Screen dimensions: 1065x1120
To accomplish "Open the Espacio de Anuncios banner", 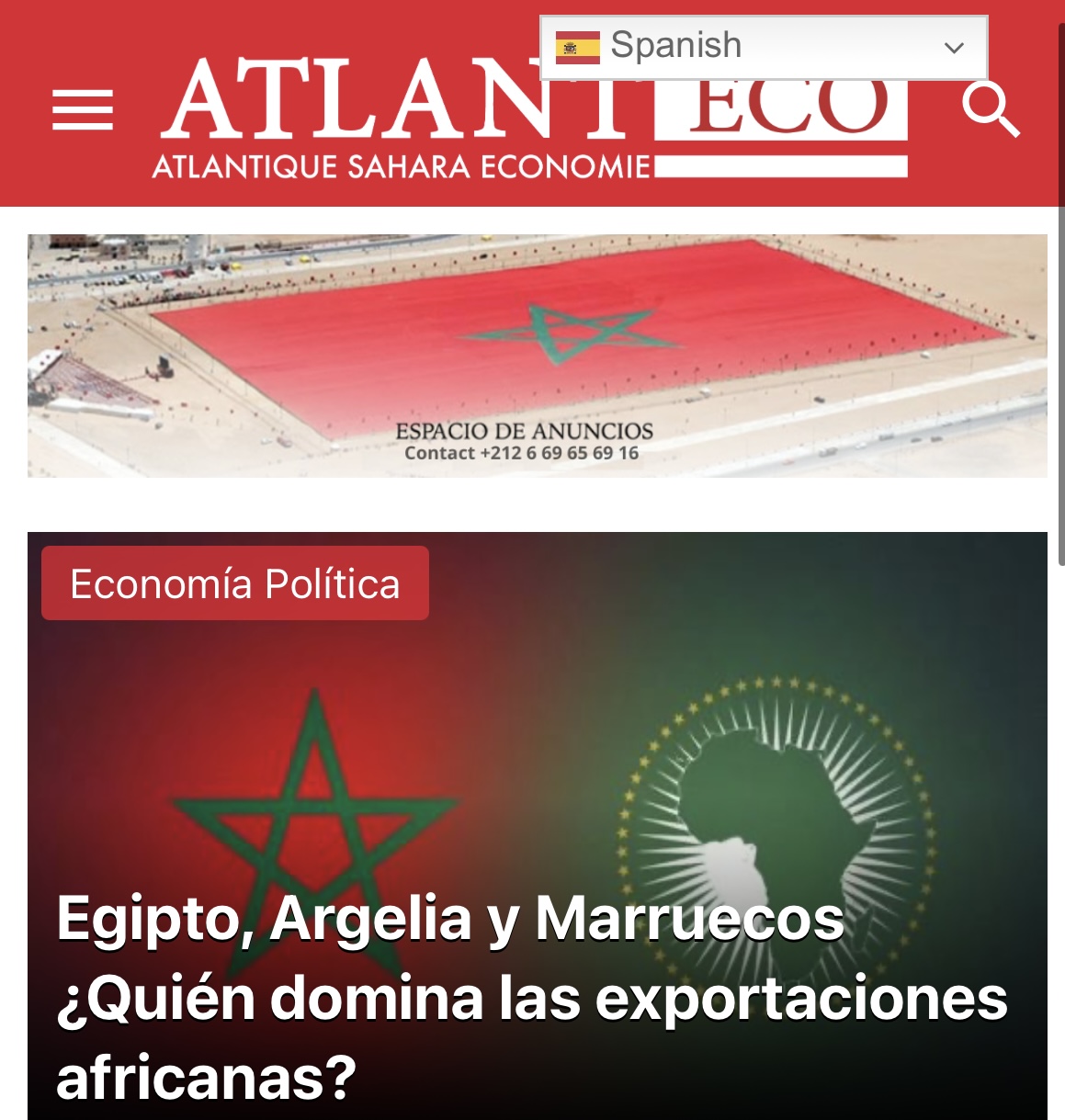I will click(537, 356).
